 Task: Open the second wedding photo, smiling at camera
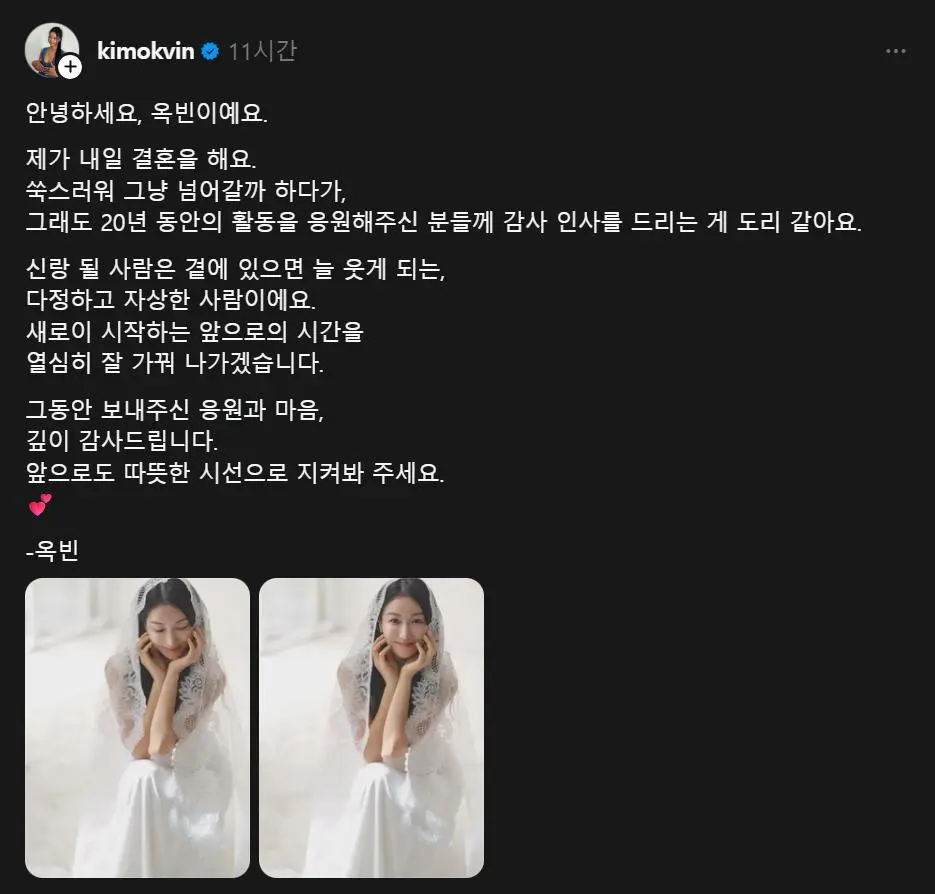[371, 727]
